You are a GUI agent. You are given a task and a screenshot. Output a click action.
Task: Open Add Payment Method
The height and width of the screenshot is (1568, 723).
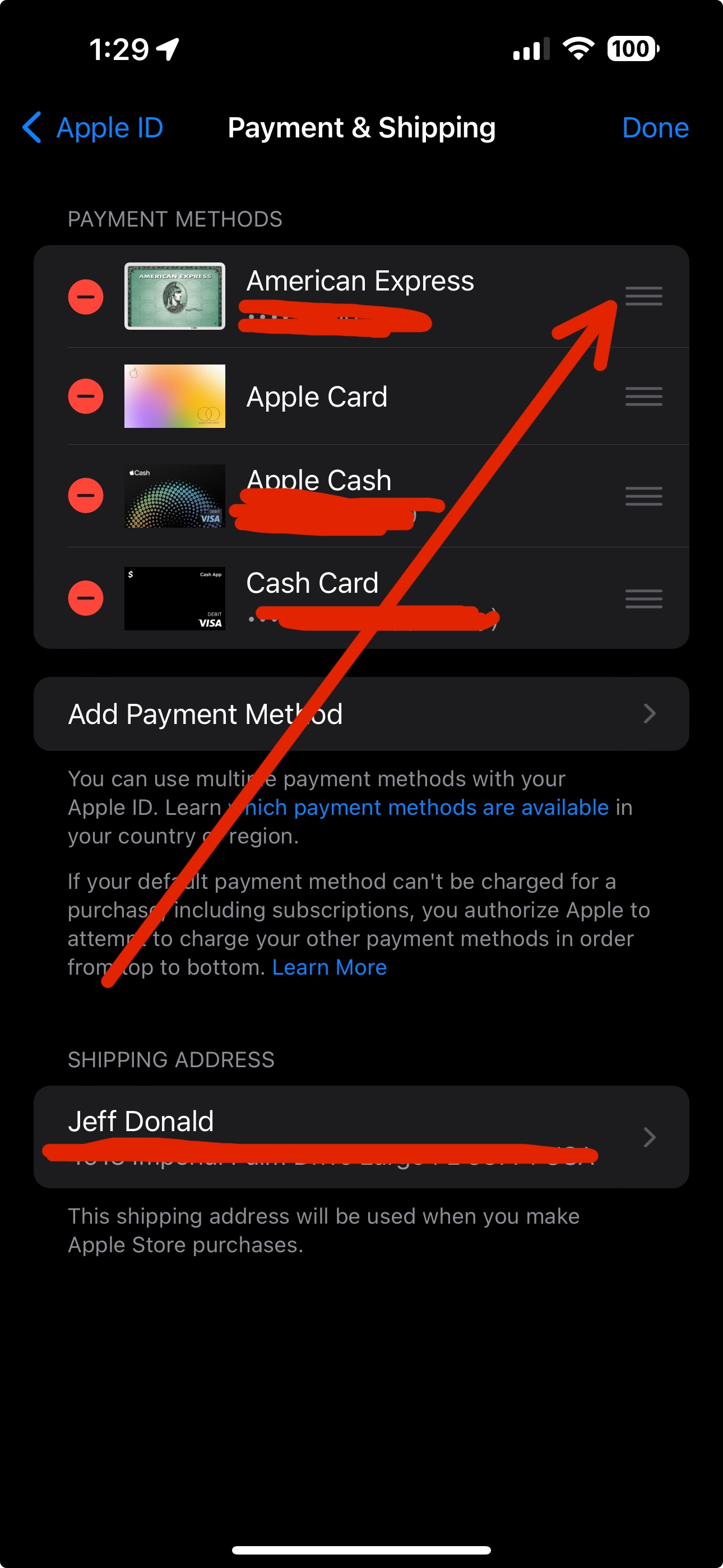coord(361,713)
